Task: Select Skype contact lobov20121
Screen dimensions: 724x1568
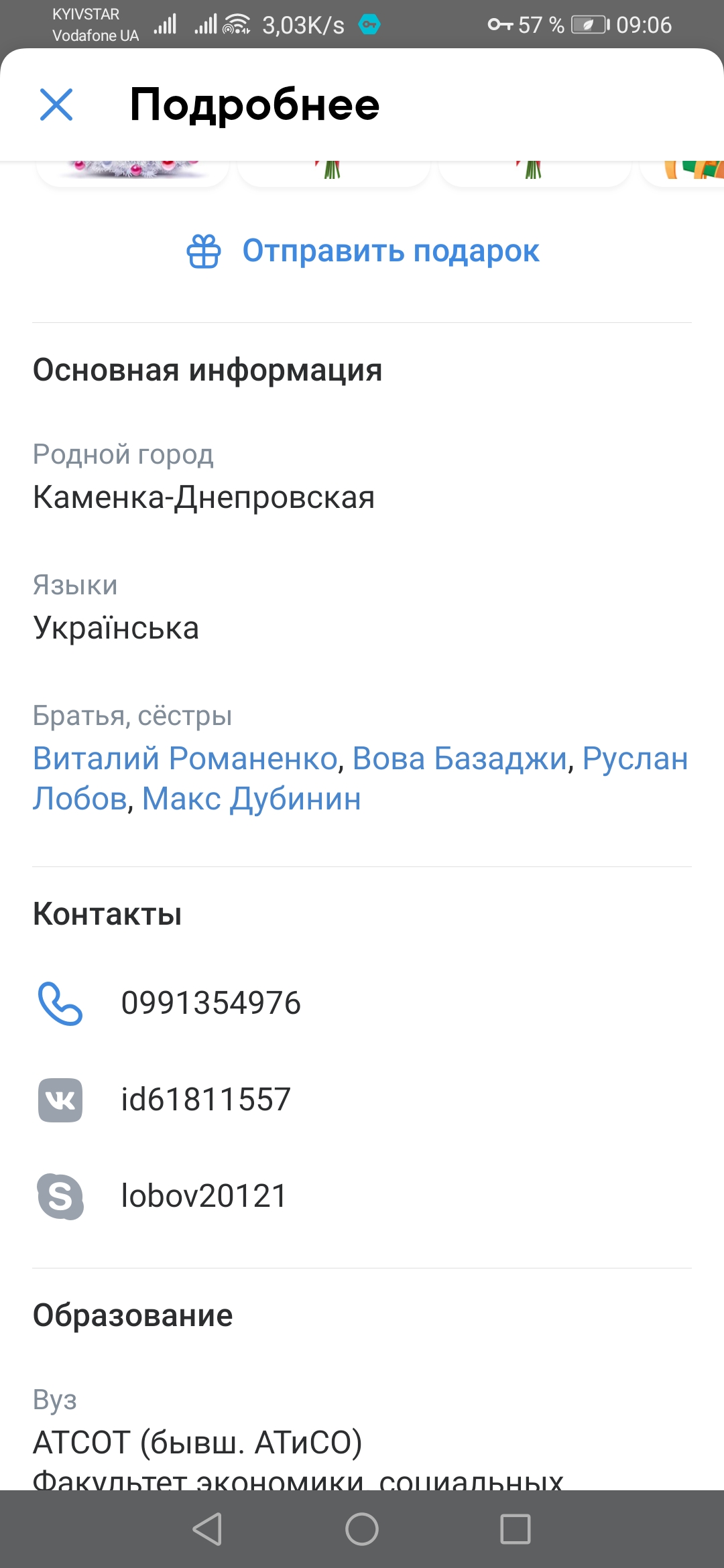Action: coord(204,1196)
